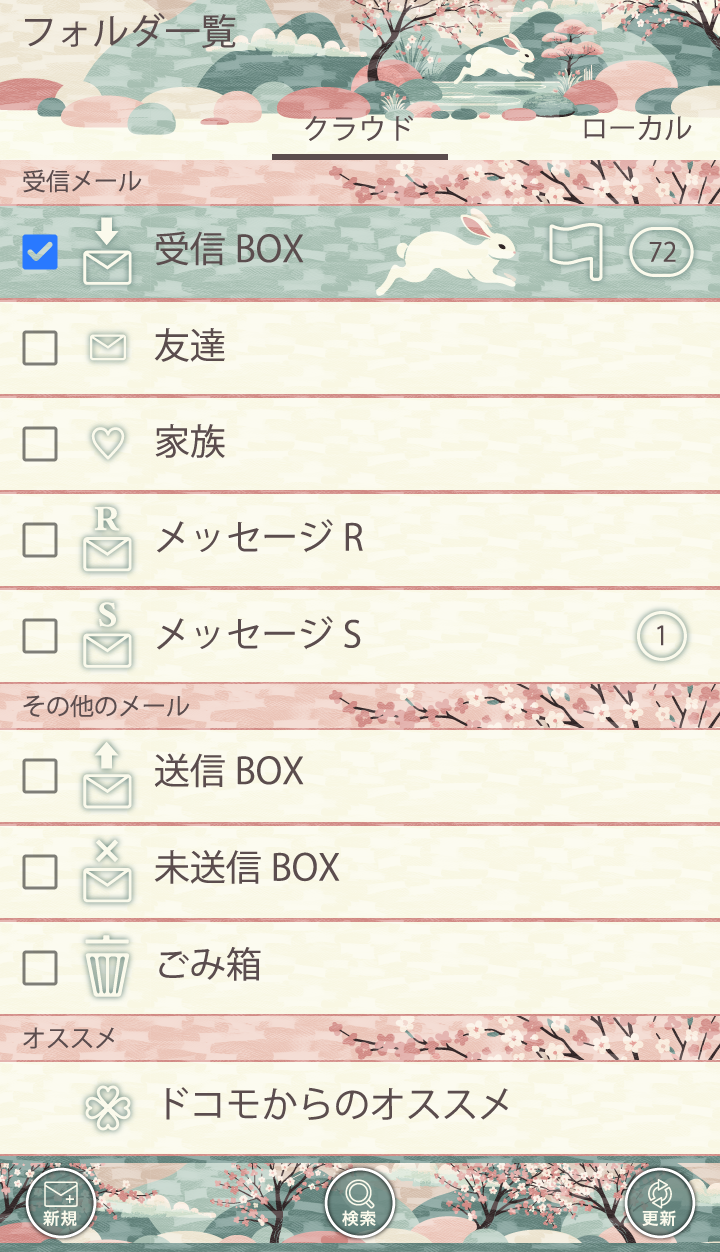This screenshot has width=720, height=1252.
Task: Open ドコモからのオススメ
Action: click(x=334, y=1105)
